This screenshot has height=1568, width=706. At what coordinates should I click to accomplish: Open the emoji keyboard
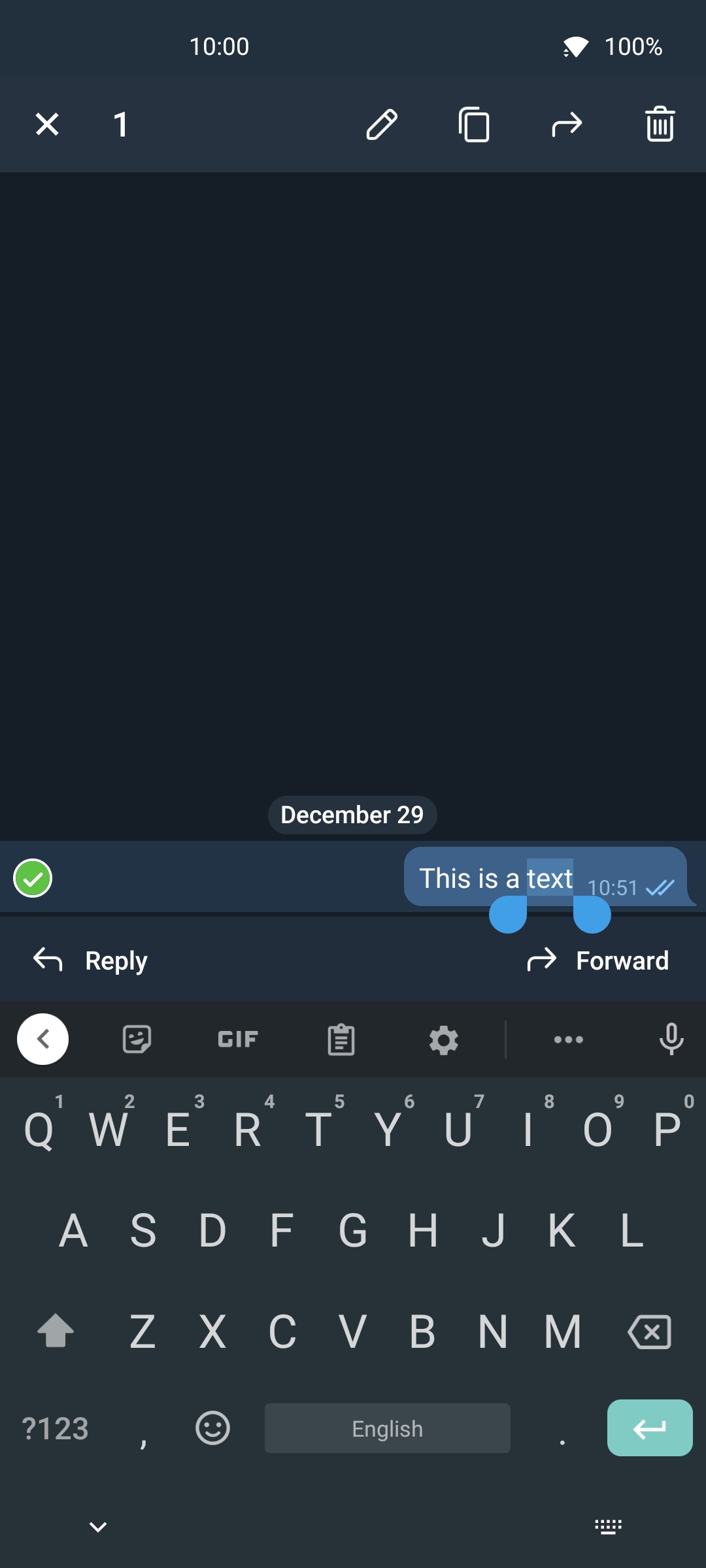[x=212, y=1428]
